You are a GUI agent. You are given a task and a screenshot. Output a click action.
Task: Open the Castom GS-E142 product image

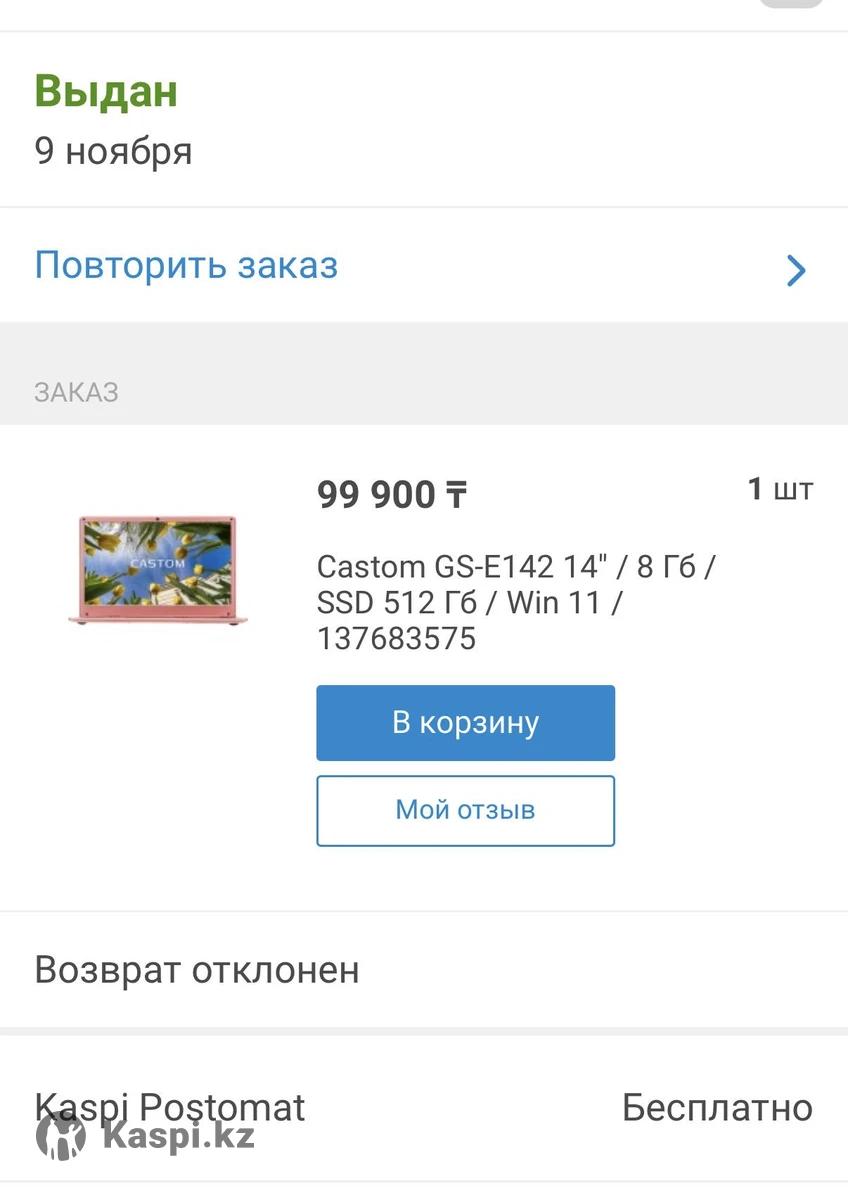157,570
